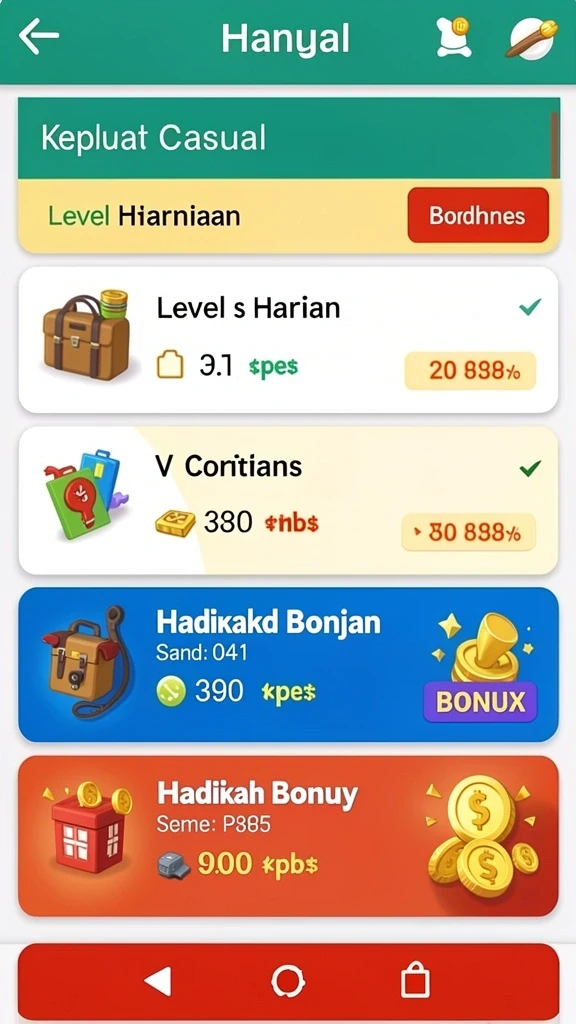
Task: Open the V Coritians card
Action: click(288, 500)
